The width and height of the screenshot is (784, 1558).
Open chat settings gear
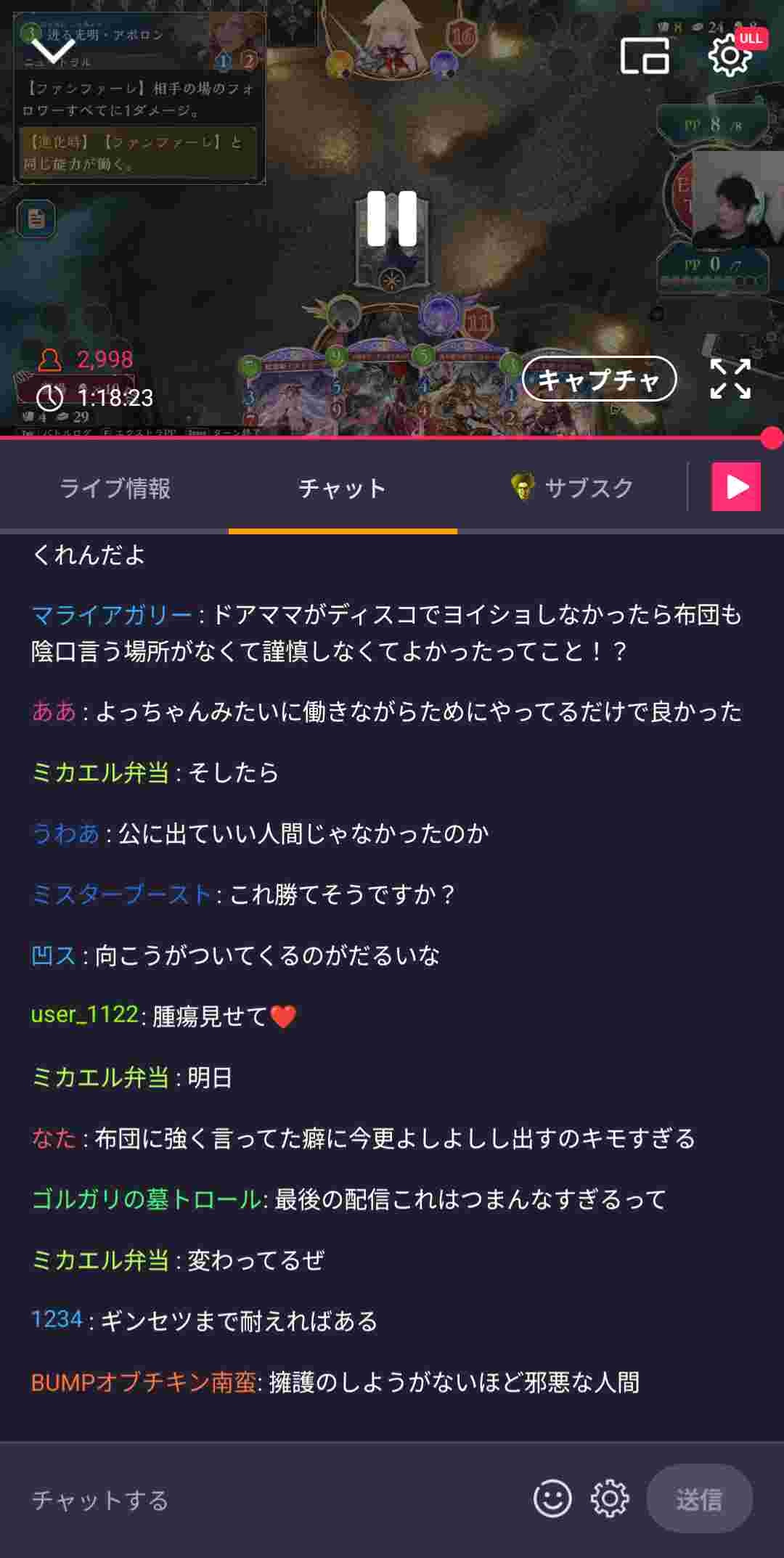point(610,1498)
